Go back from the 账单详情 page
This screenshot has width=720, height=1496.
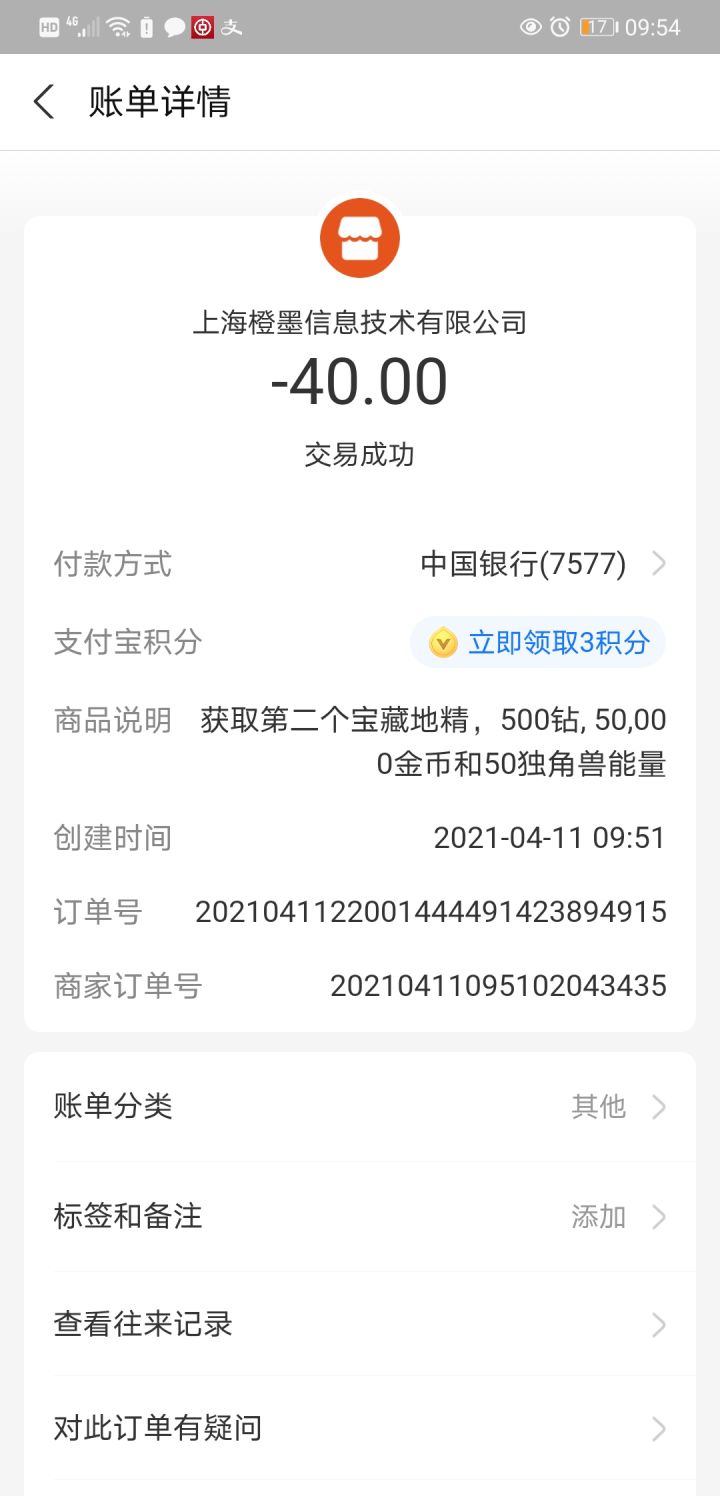44,102
